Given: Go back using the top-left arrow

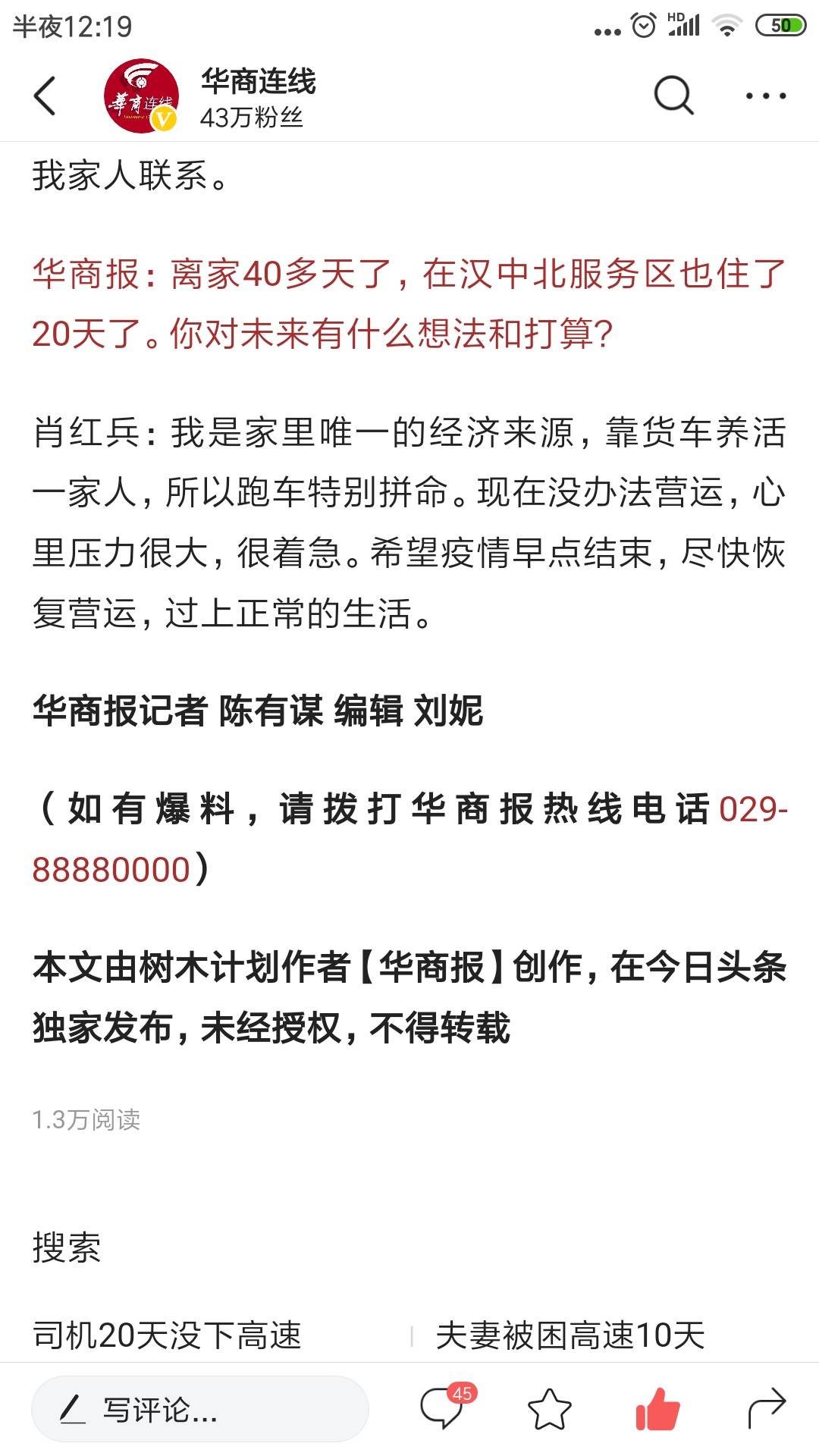Looking at the screenshot, I should [x=45, y=96].
